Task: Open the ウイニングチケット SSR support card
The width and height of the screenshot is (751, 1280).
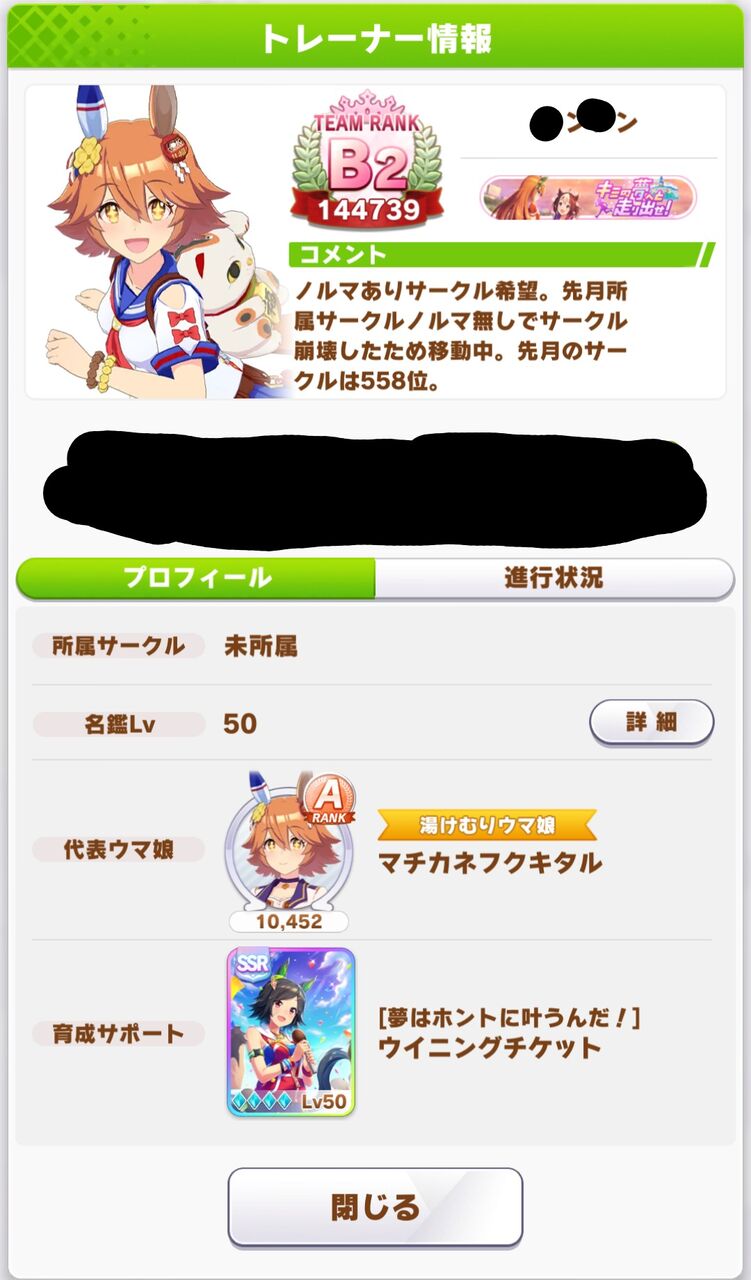Action: (x=291, y=1032)
